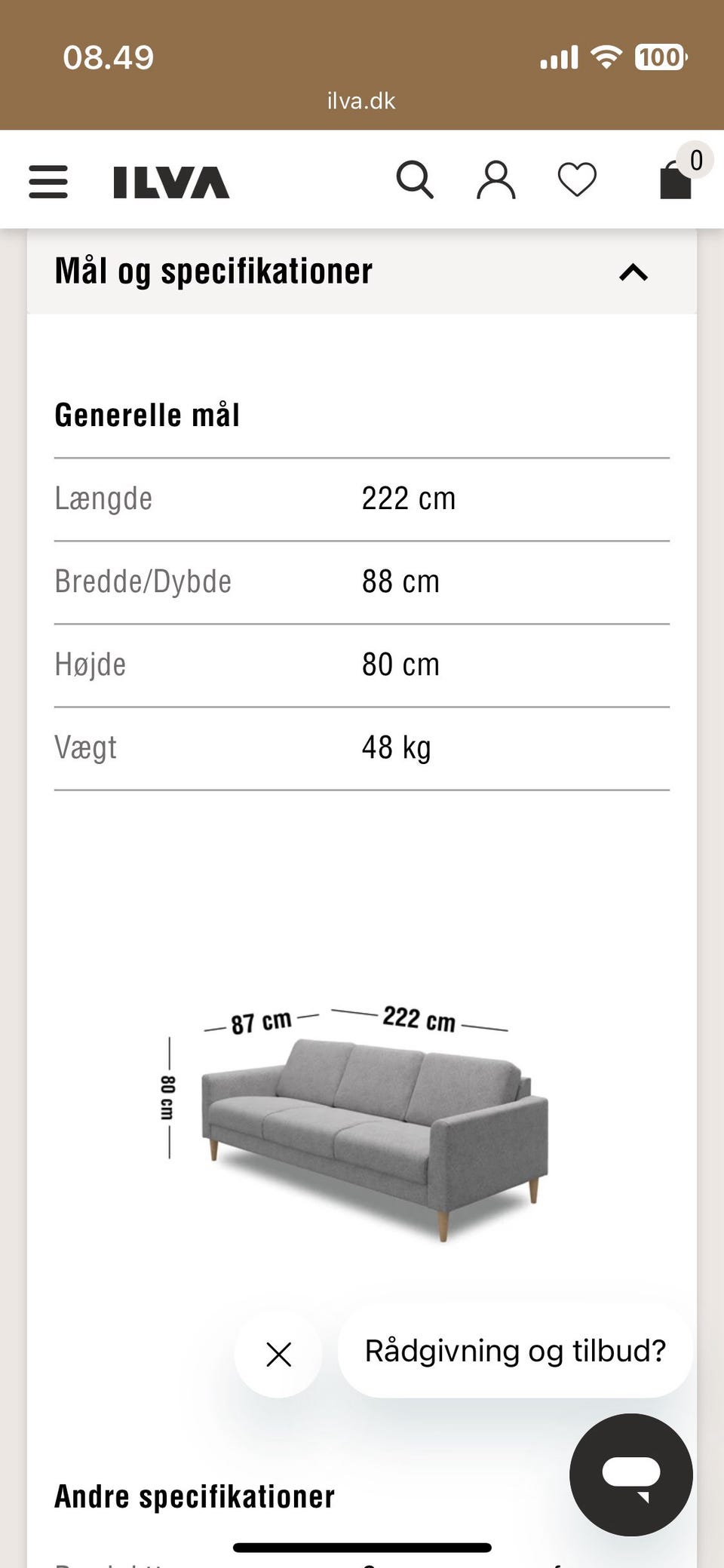Dismiss the chat prompt with the X

click(x=278, y=1354)
